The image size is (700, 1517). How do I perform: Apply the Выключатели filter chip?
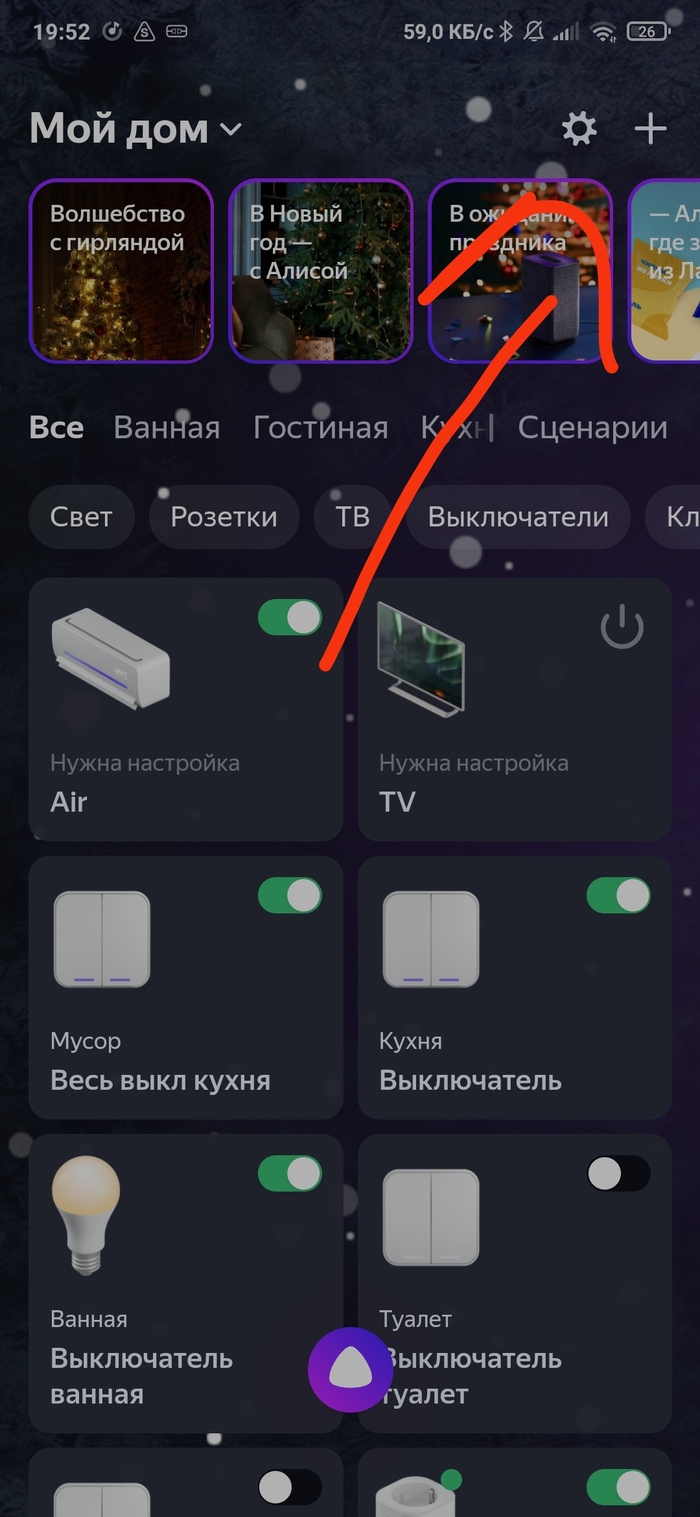tap(518, 517)
